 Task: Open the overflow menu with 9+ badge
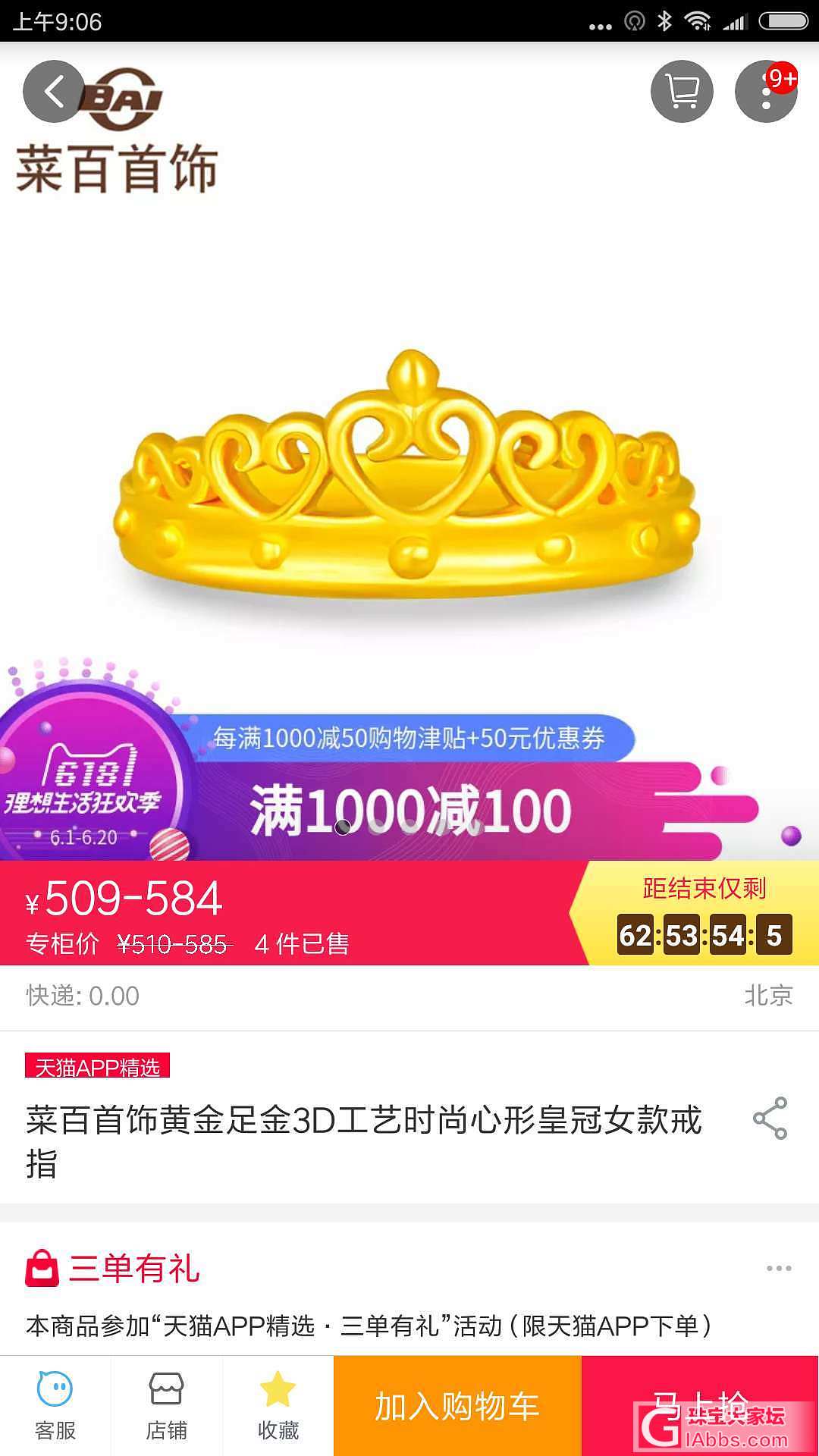pos(766,92)
